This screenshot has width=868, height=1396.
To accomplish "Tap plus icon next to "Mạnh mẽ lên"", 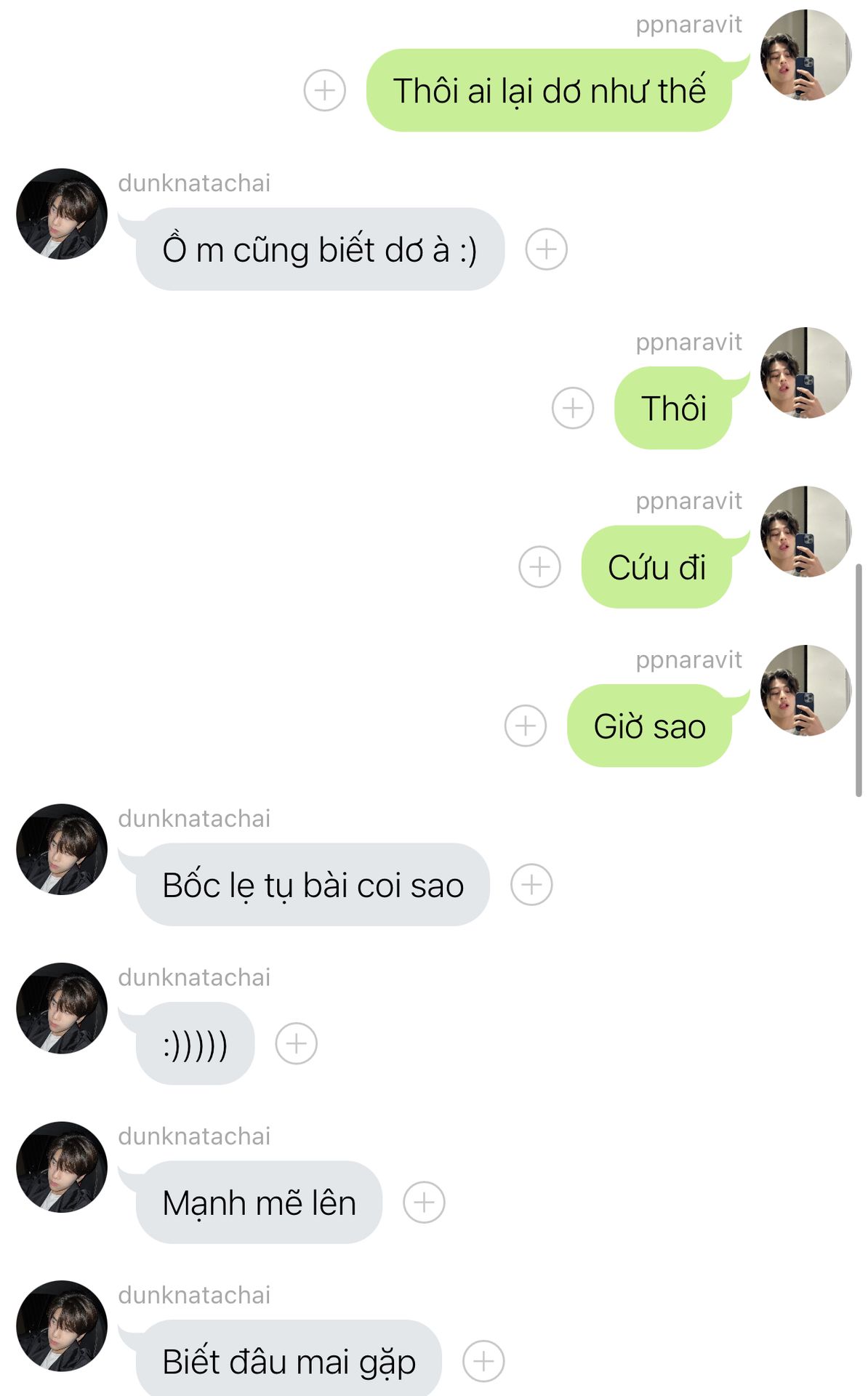I will (x=425, y=1202).
